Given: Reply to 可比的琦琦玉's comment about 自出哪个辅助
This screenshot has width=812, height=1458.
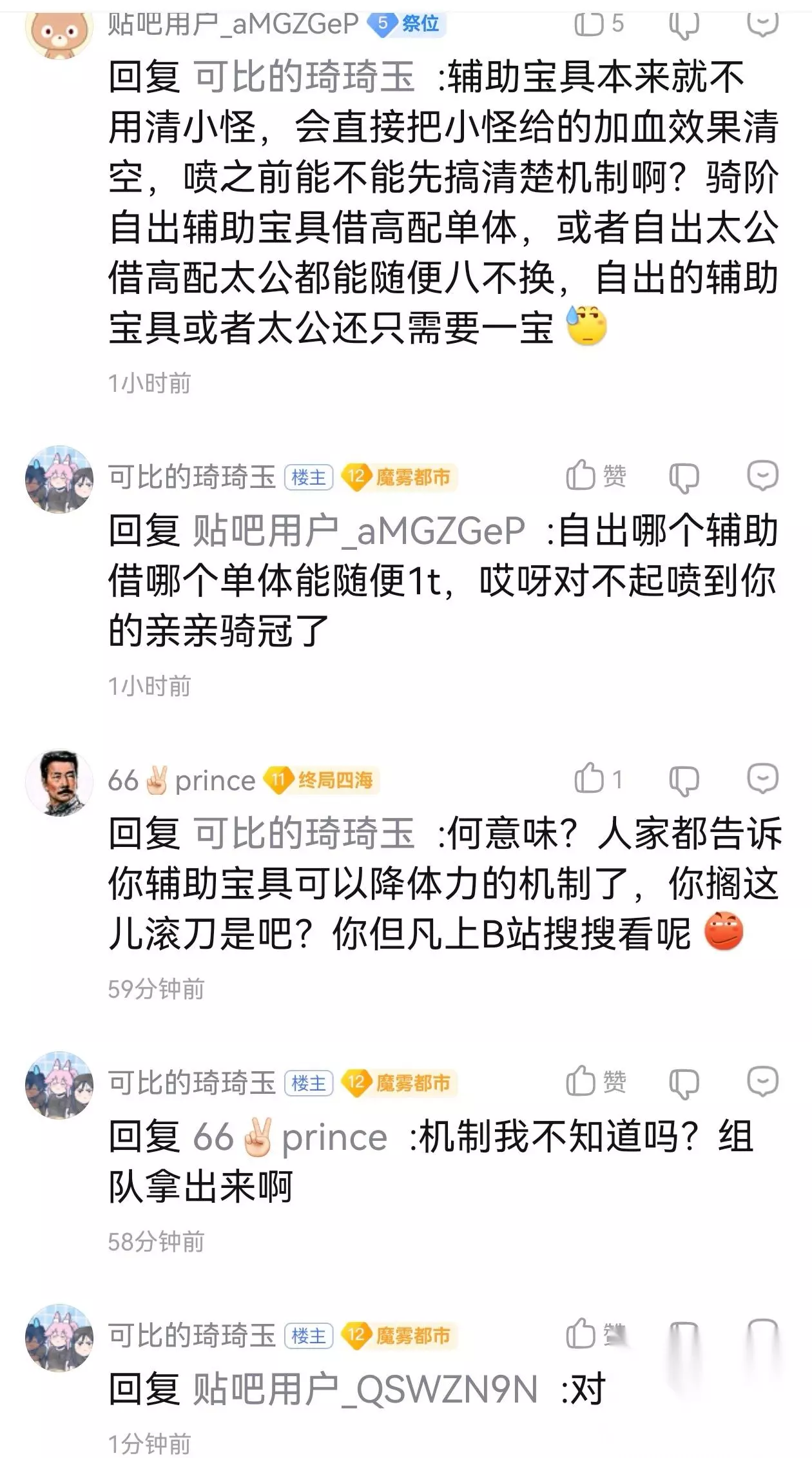Looking at the screenshot, I should click(x=762, y=476).
